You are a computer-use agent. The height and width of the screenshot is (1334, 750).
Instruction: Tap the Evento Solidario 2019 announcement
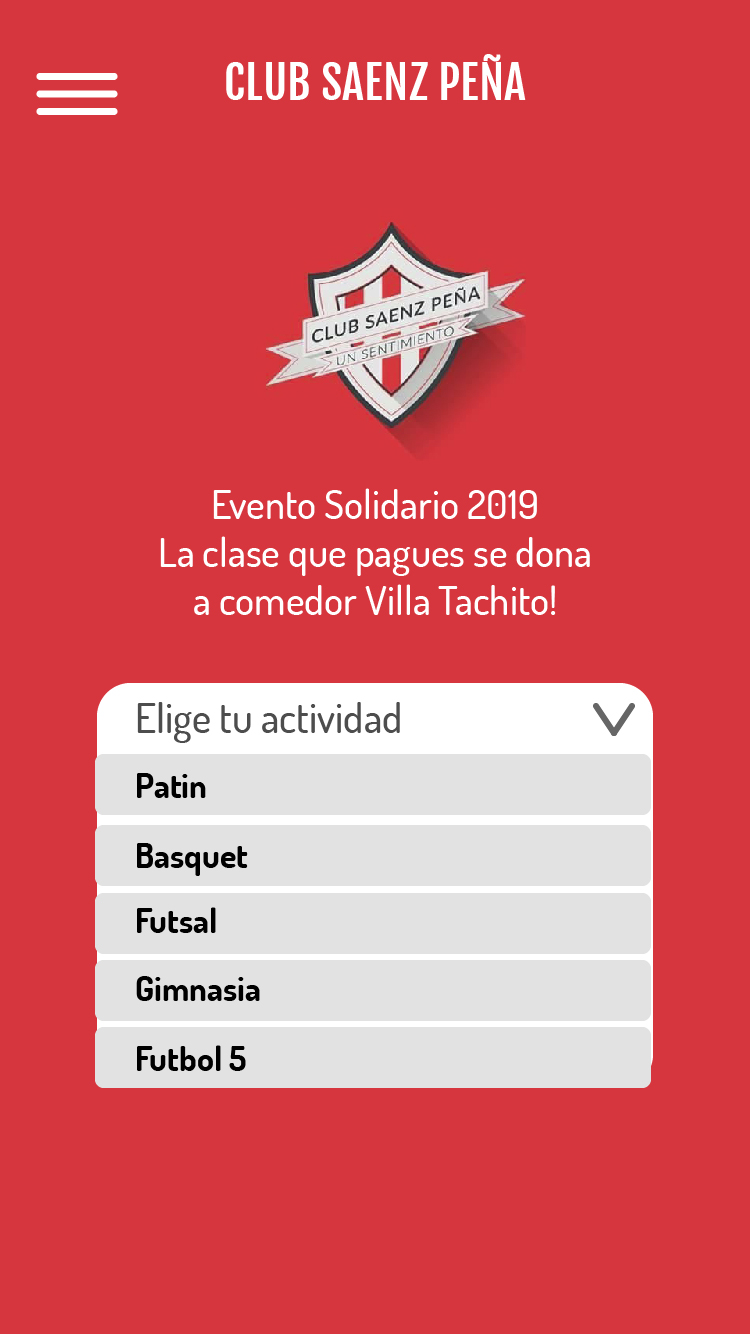point(374,507)
